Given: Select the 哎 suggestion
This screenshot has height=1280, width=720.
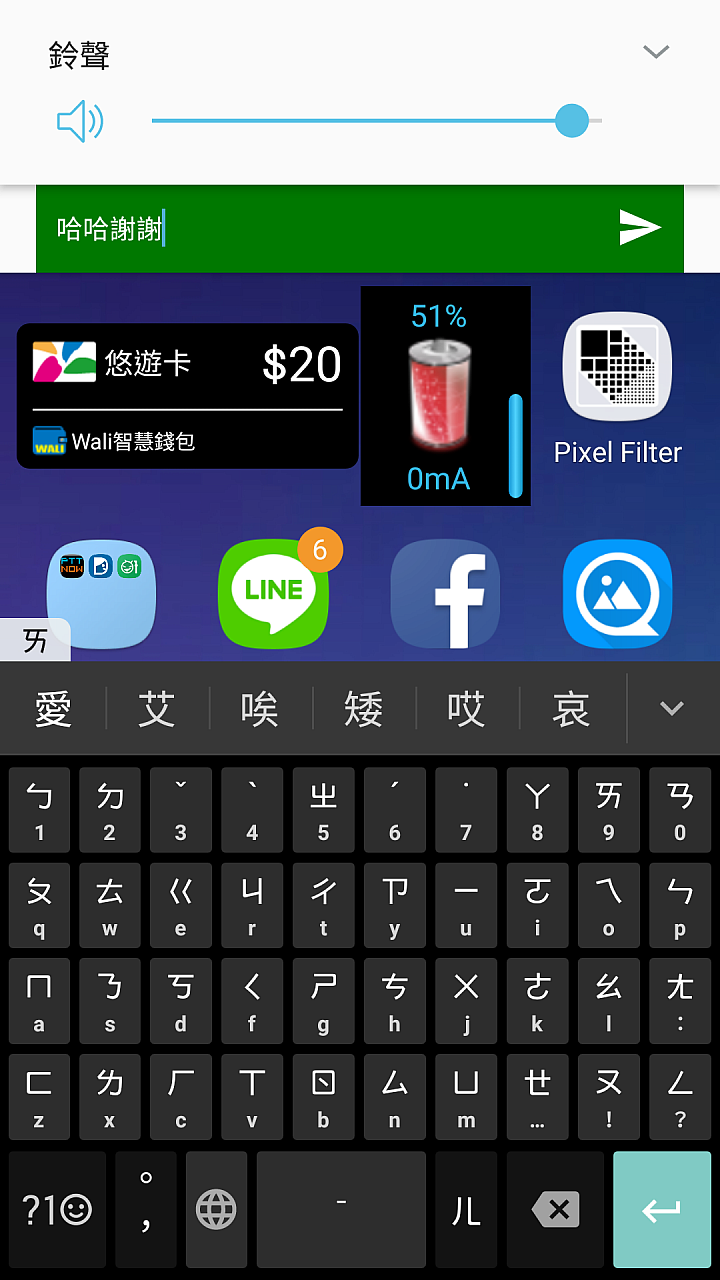Looking at the screenshot, I should 466,709.
